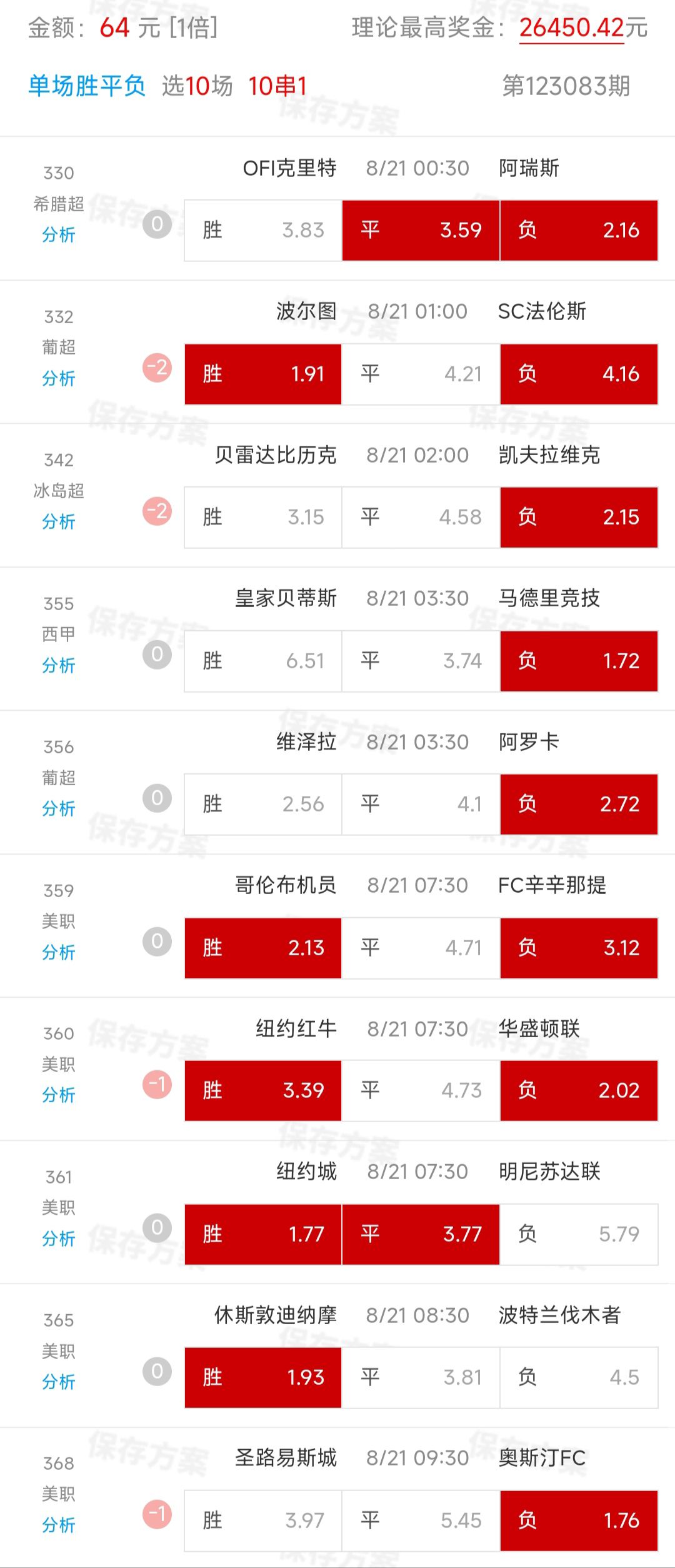Open analysis for match 361 美职
This screenshot has width=675, height=1568.
click(58, 1239)
